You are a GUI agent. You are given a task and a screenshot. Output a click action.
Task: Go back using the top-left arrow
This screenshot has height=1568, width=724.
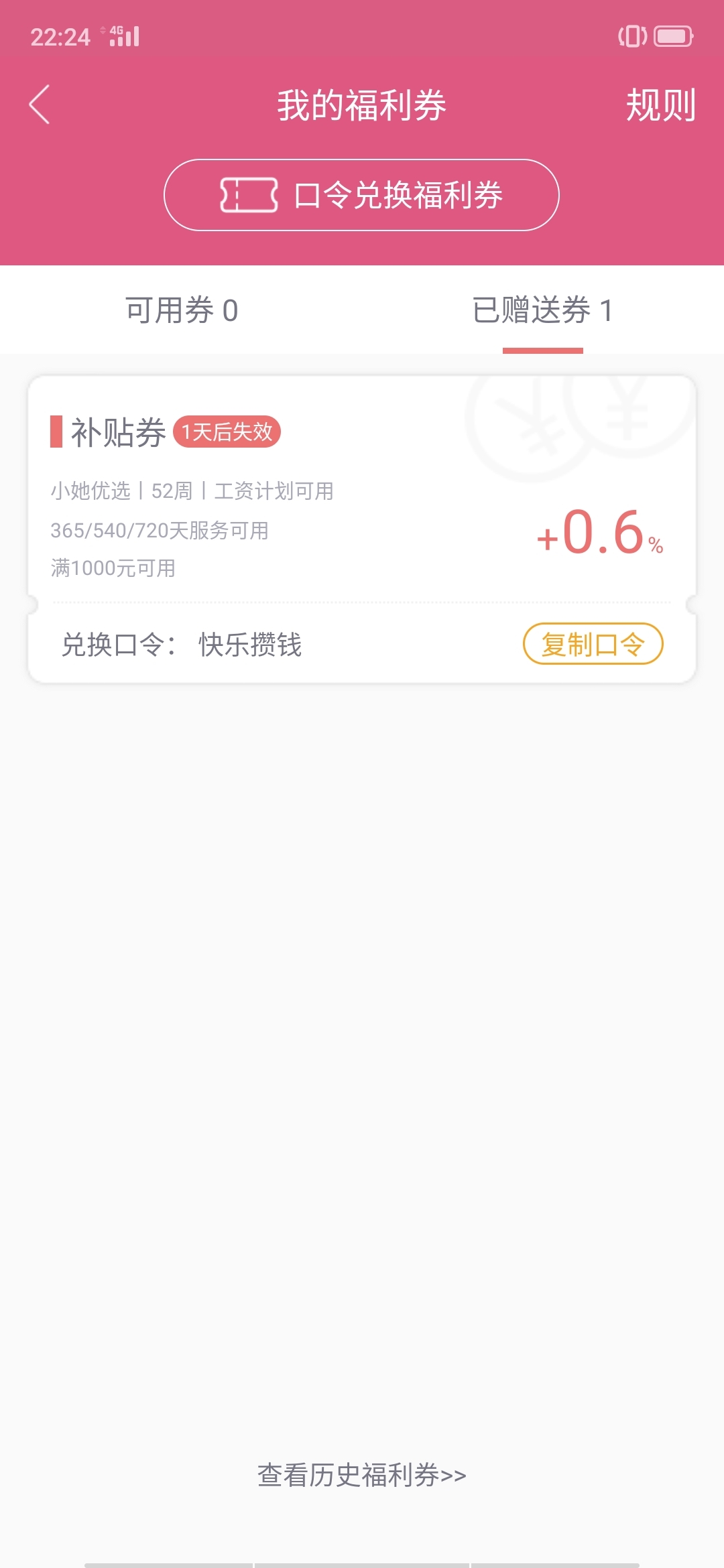(40, 105)
